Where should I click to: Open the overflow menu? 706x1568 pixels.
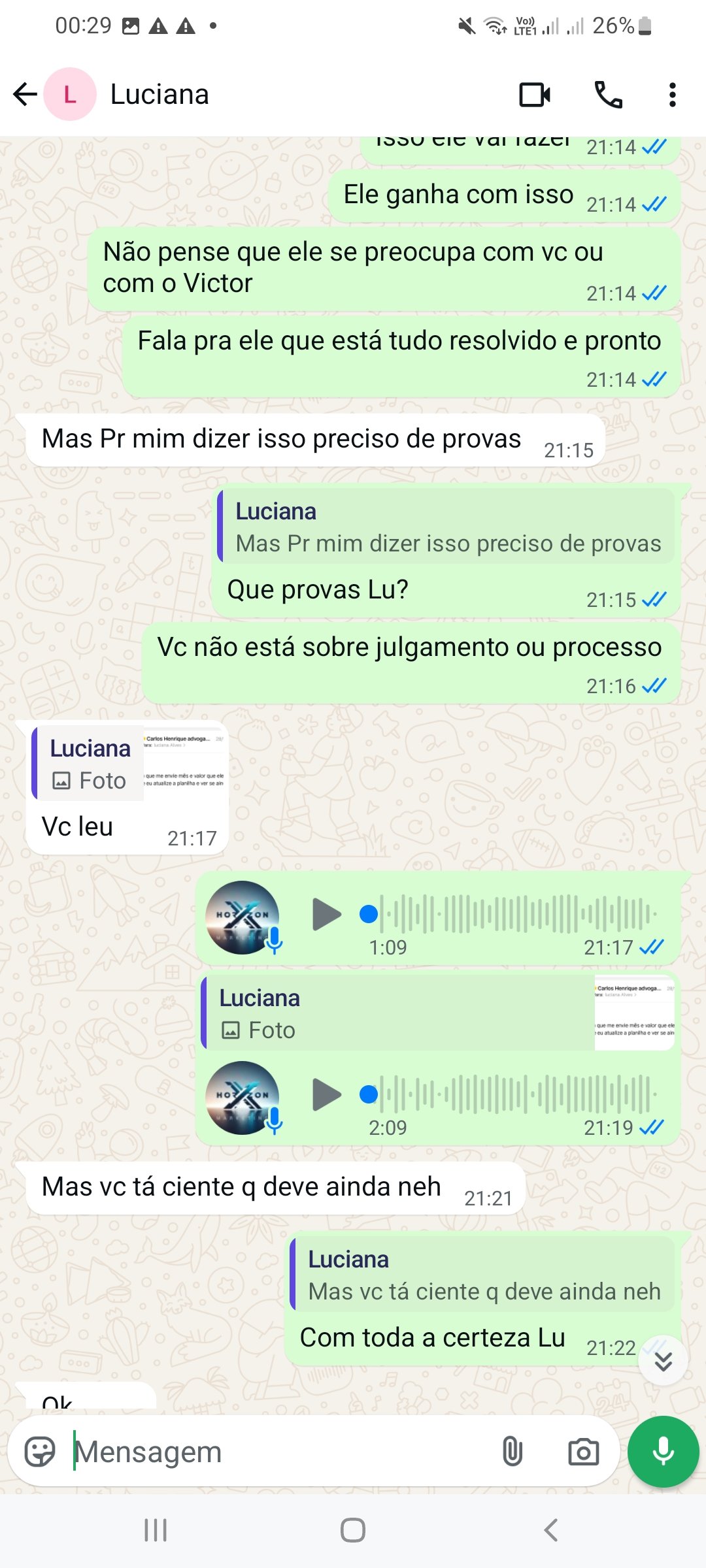tap(672, 95)
